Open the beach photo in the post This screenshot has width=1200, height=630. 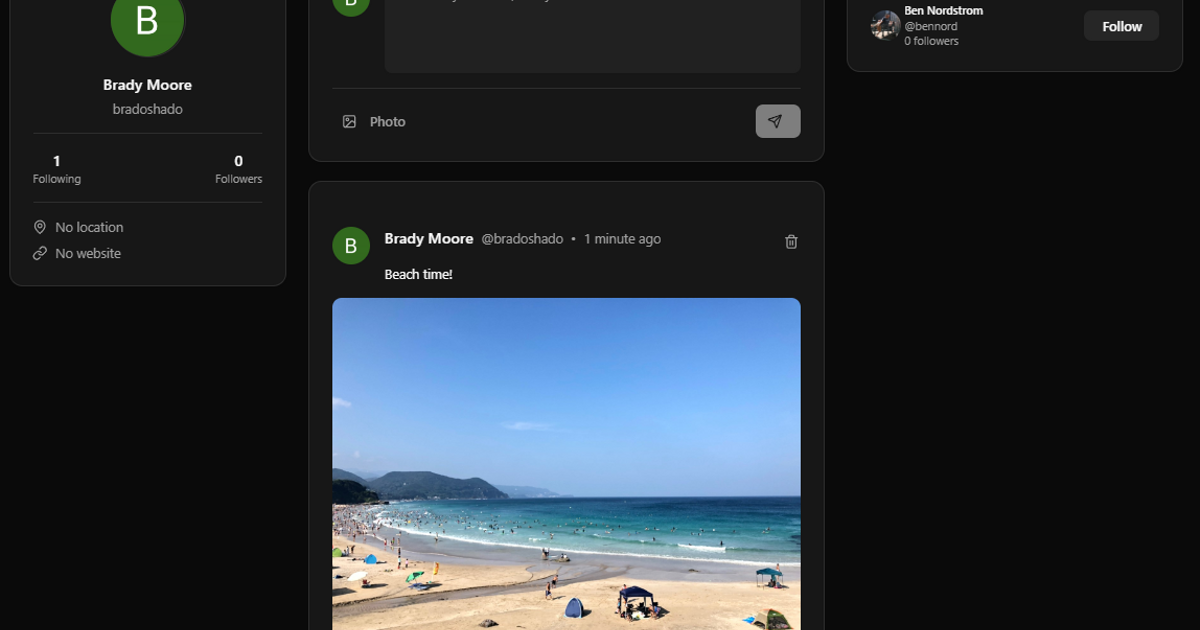pyautogui.click(x=566, y=463)
